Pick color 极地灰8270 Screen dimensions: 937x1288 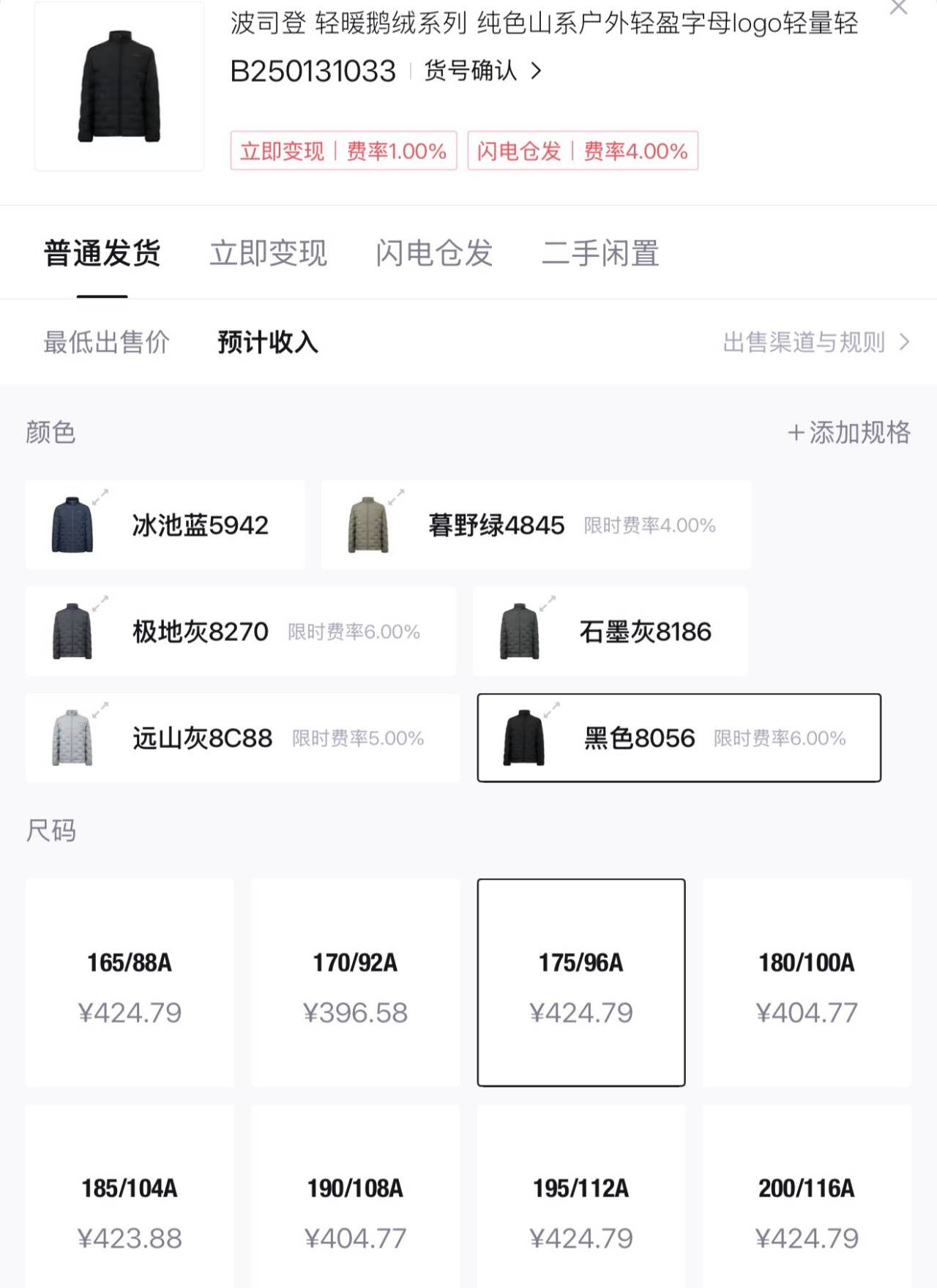click(240, 632)
